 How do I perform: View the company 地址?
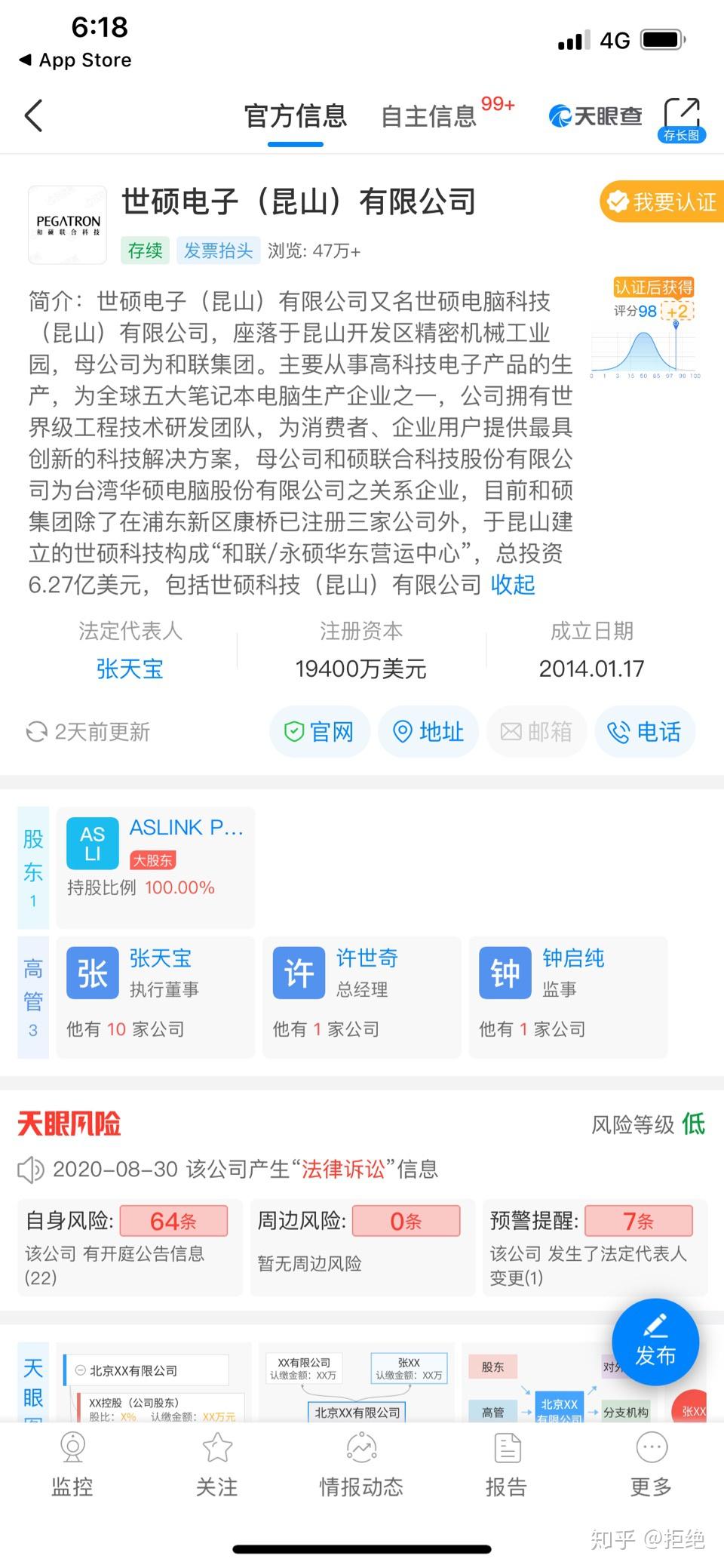pyautogui.click(x=428, y=732)
